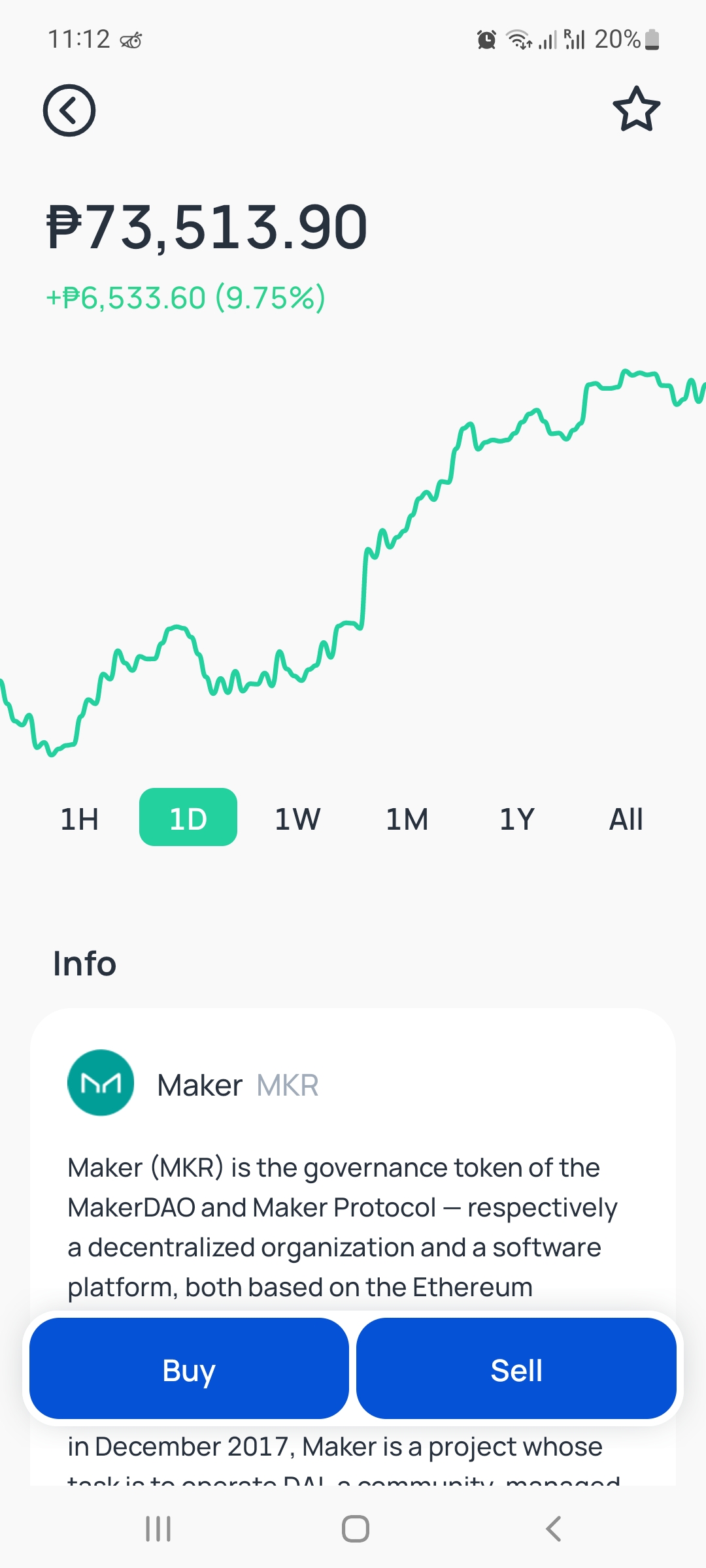706x1568 pixels.
Task: Go back using the circled arrow
Action: click(69, 110)
